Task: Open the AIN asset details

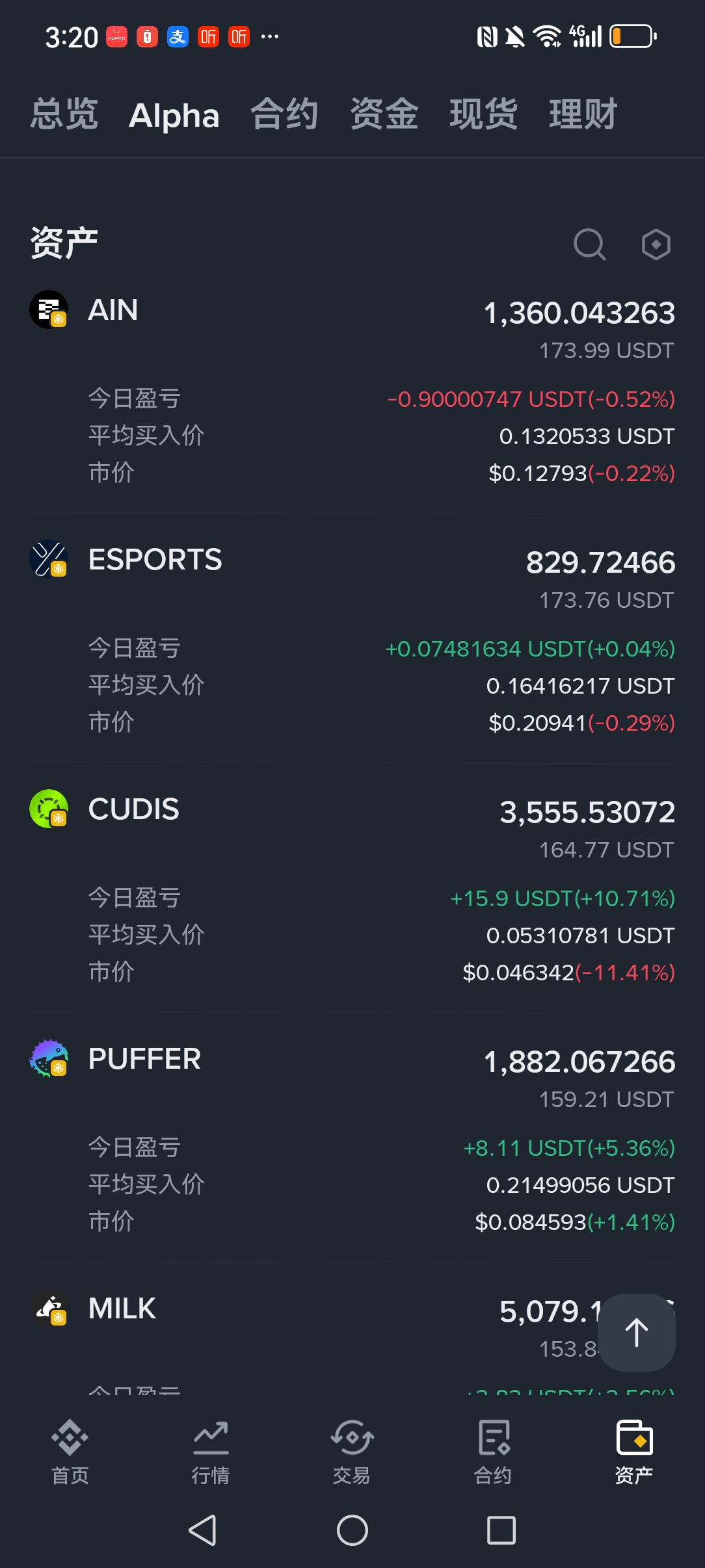Action: 113,310
